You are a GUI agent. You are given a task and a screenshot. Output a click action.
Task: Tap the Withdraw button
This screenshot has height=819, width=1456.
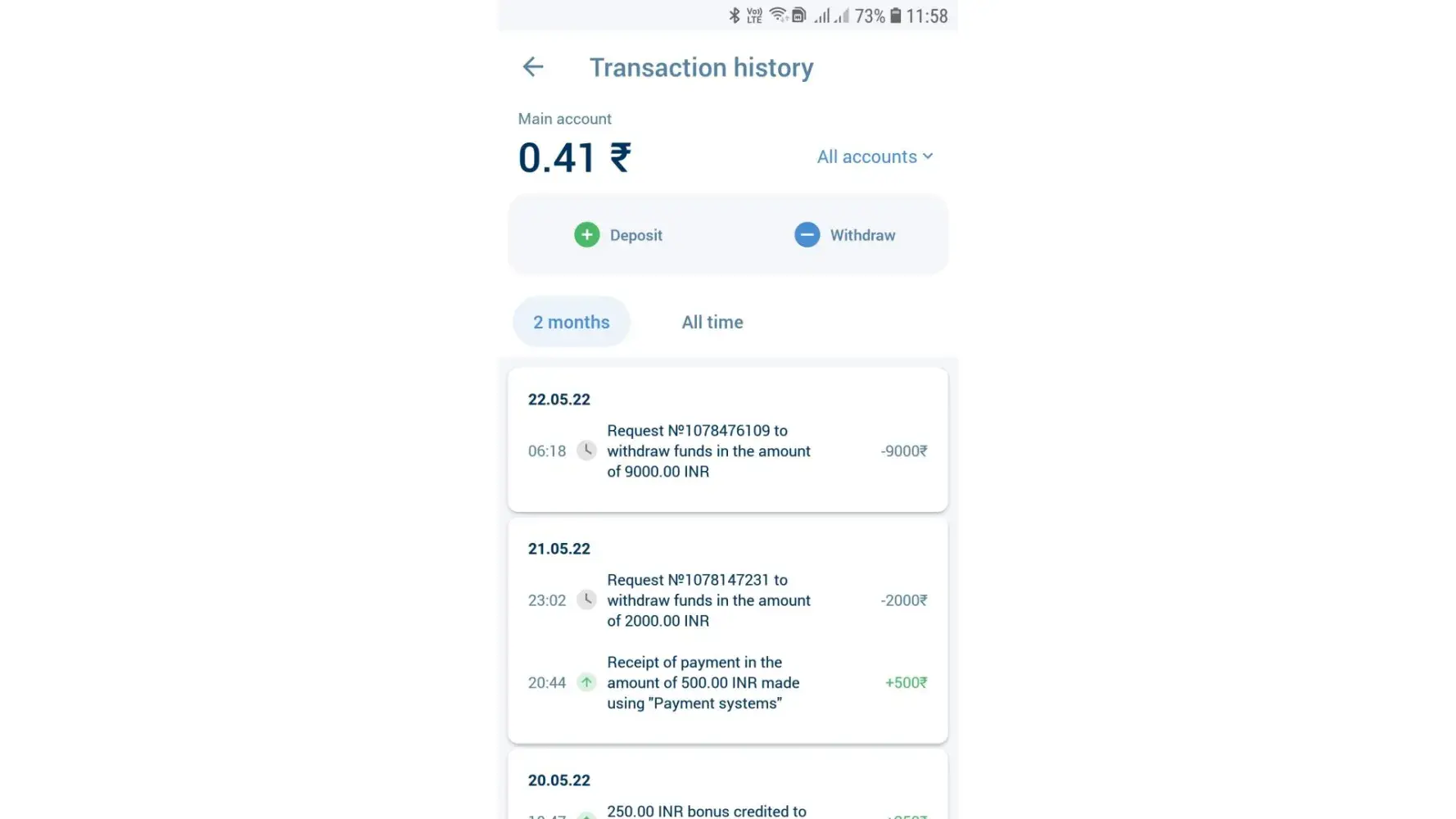click(845, 235)
